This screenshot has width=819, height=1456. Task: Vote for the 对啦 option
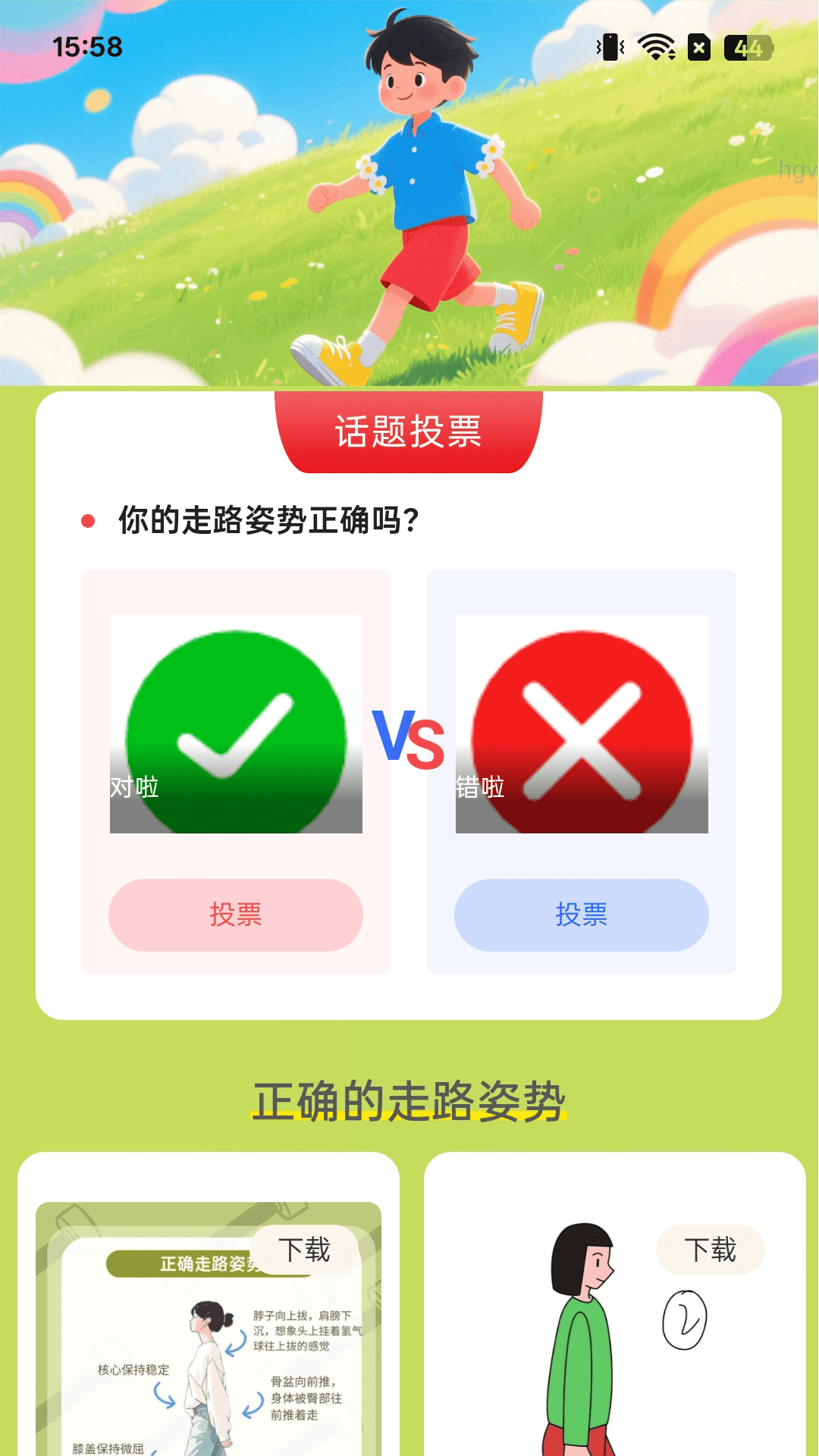(235, 915)
